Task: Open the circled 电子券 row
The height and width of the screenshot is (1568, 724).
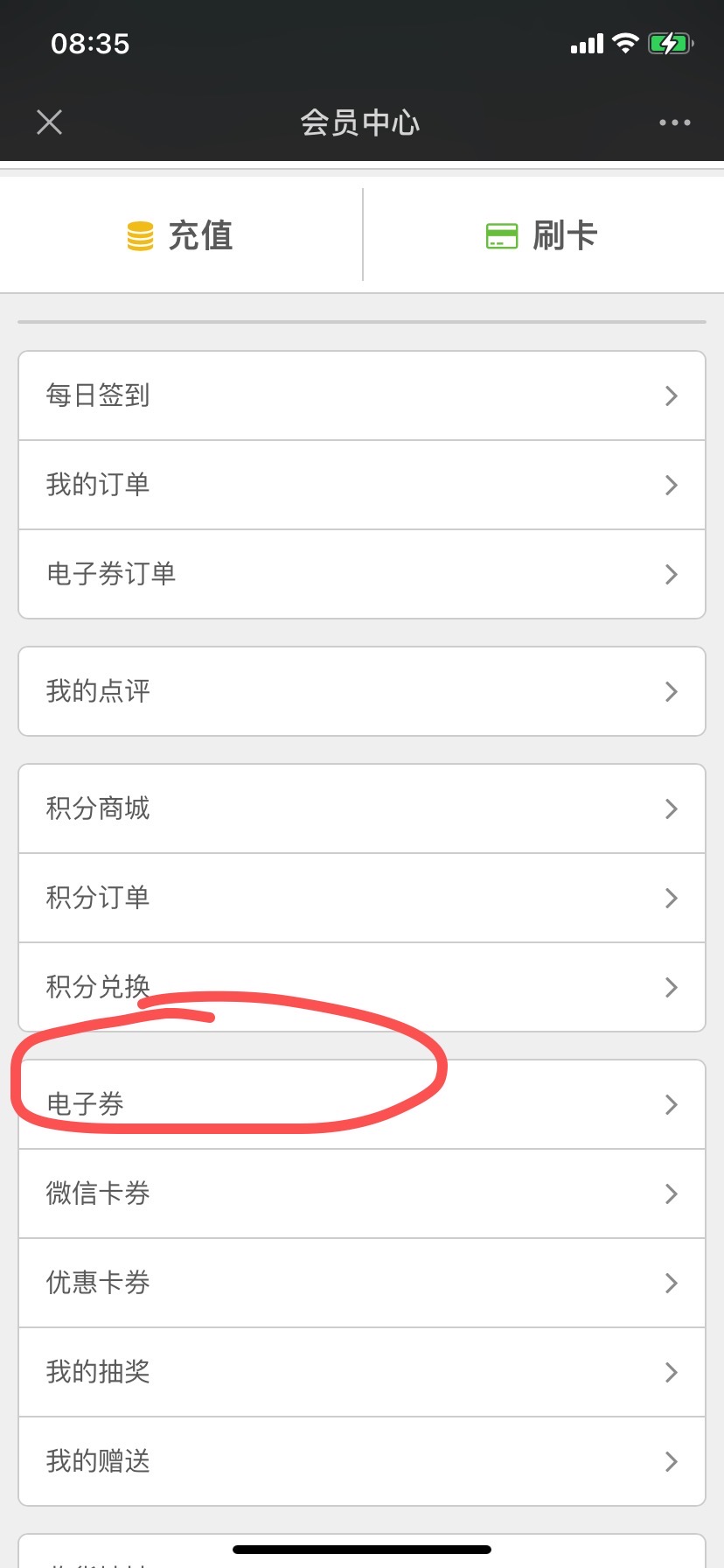Action: [x=362, y=1104]
